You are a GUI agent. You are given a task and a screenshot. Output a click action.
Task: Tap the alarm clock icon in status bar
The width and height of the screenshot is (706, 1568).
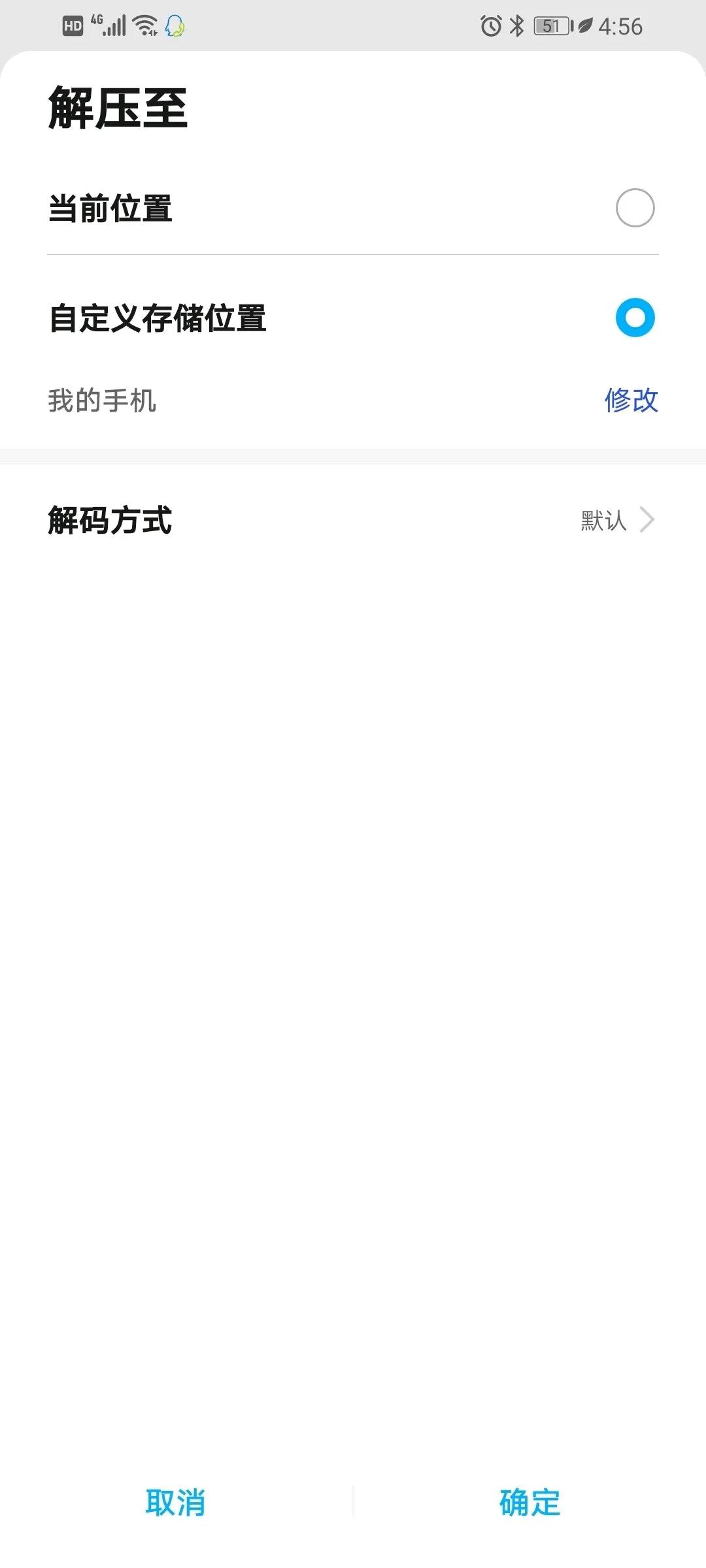tap(489, 25)
